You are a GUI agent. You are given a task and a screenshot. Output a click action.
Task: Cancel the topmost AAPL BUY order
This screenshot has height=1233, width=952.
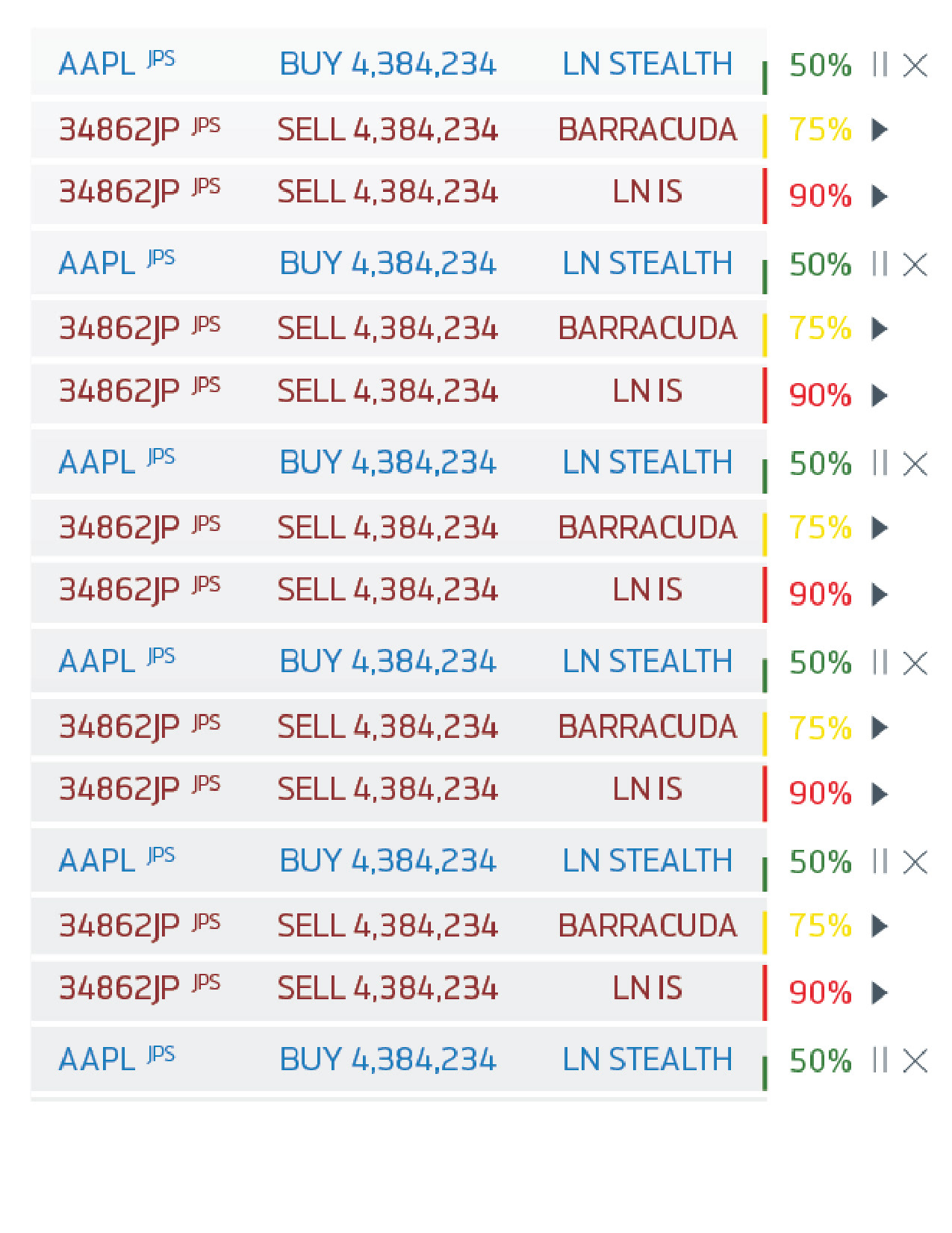[915, 65]
